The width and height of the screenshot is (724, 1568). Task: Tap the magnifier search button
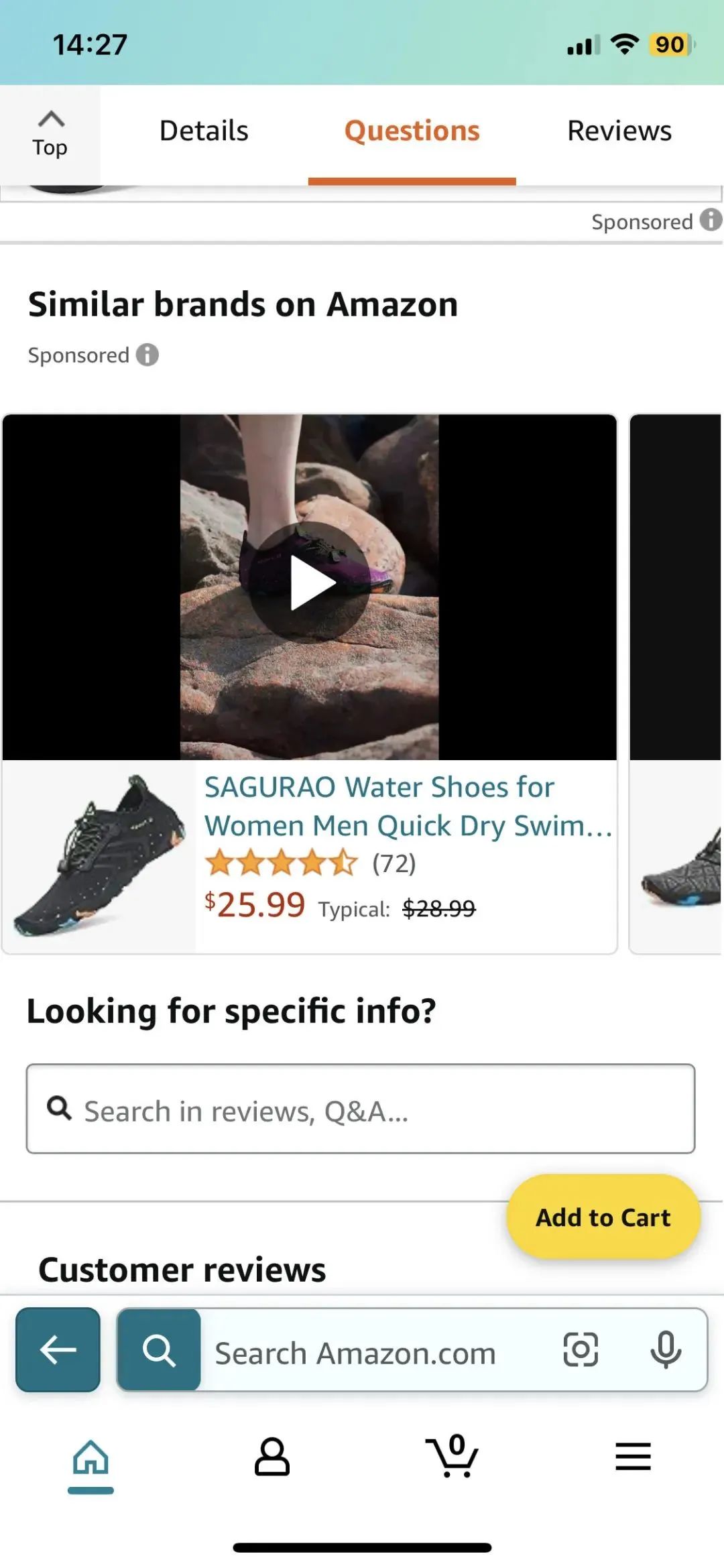(x=159, y=1349)
